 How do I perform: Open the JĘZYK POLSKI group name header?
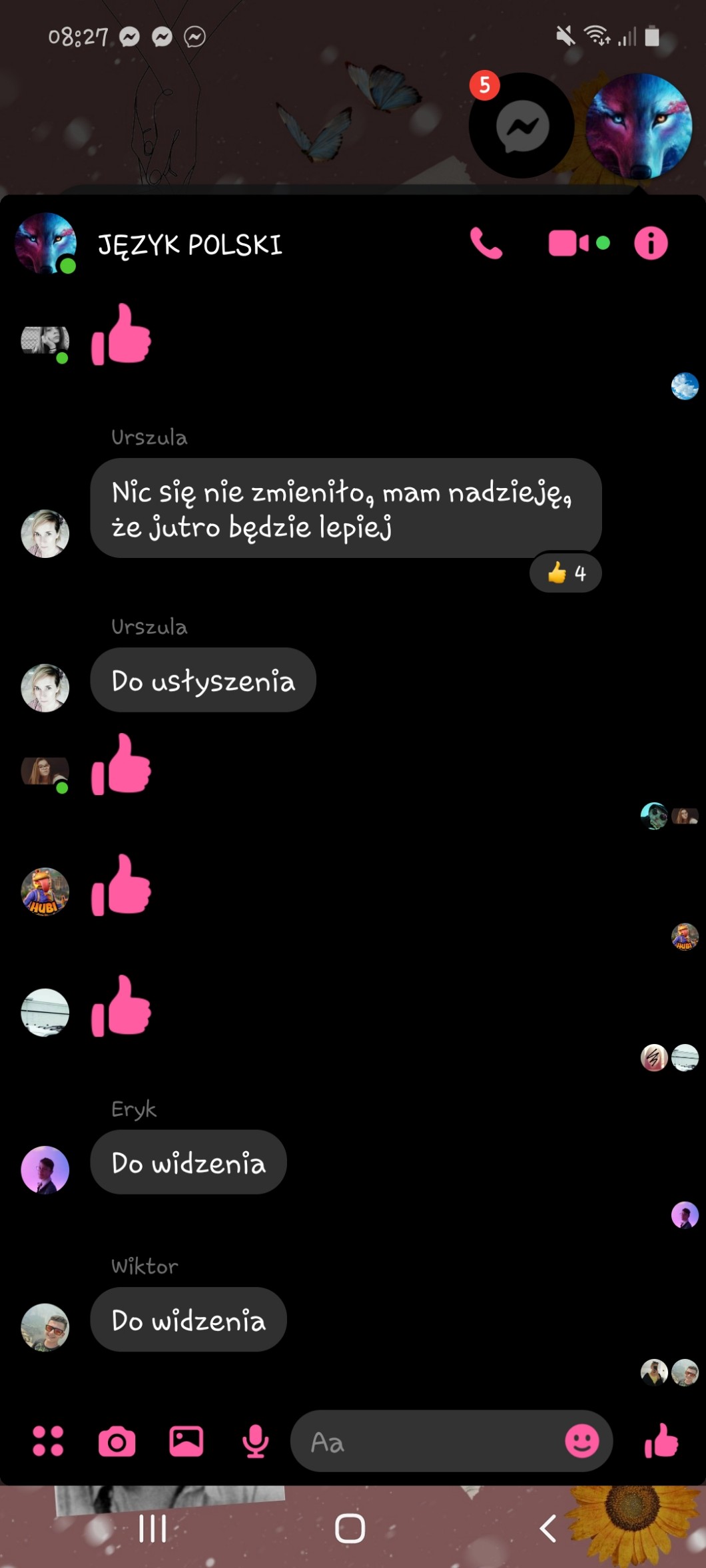(190, 245)
